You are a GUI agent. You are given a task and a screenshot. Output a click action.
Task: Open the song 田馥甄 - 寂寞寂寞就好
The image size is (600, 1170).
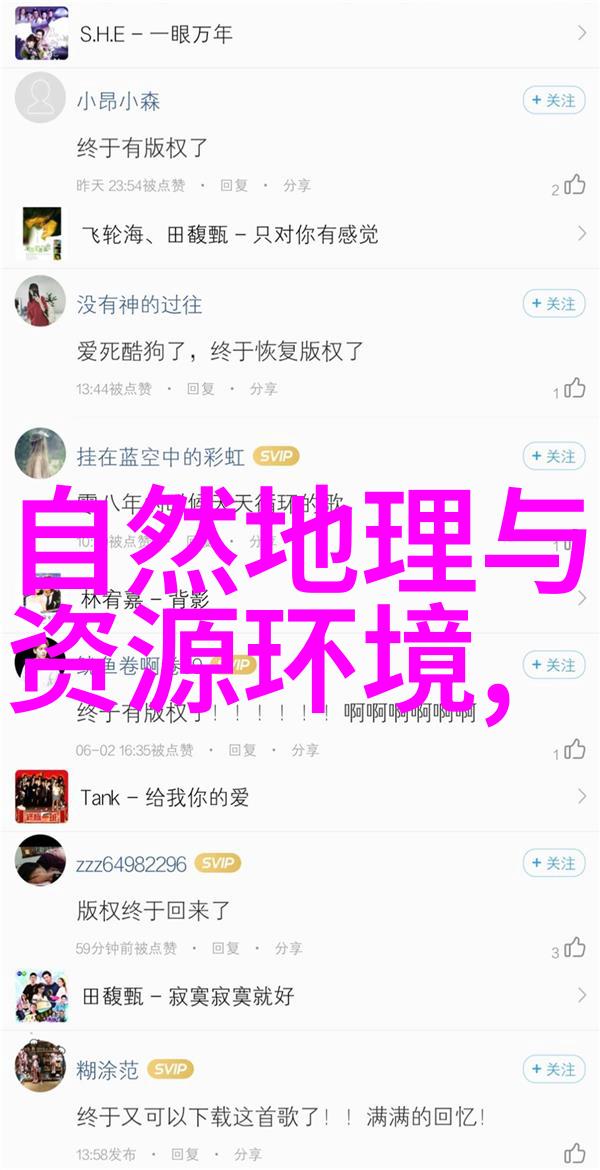[x=300, y=996]
